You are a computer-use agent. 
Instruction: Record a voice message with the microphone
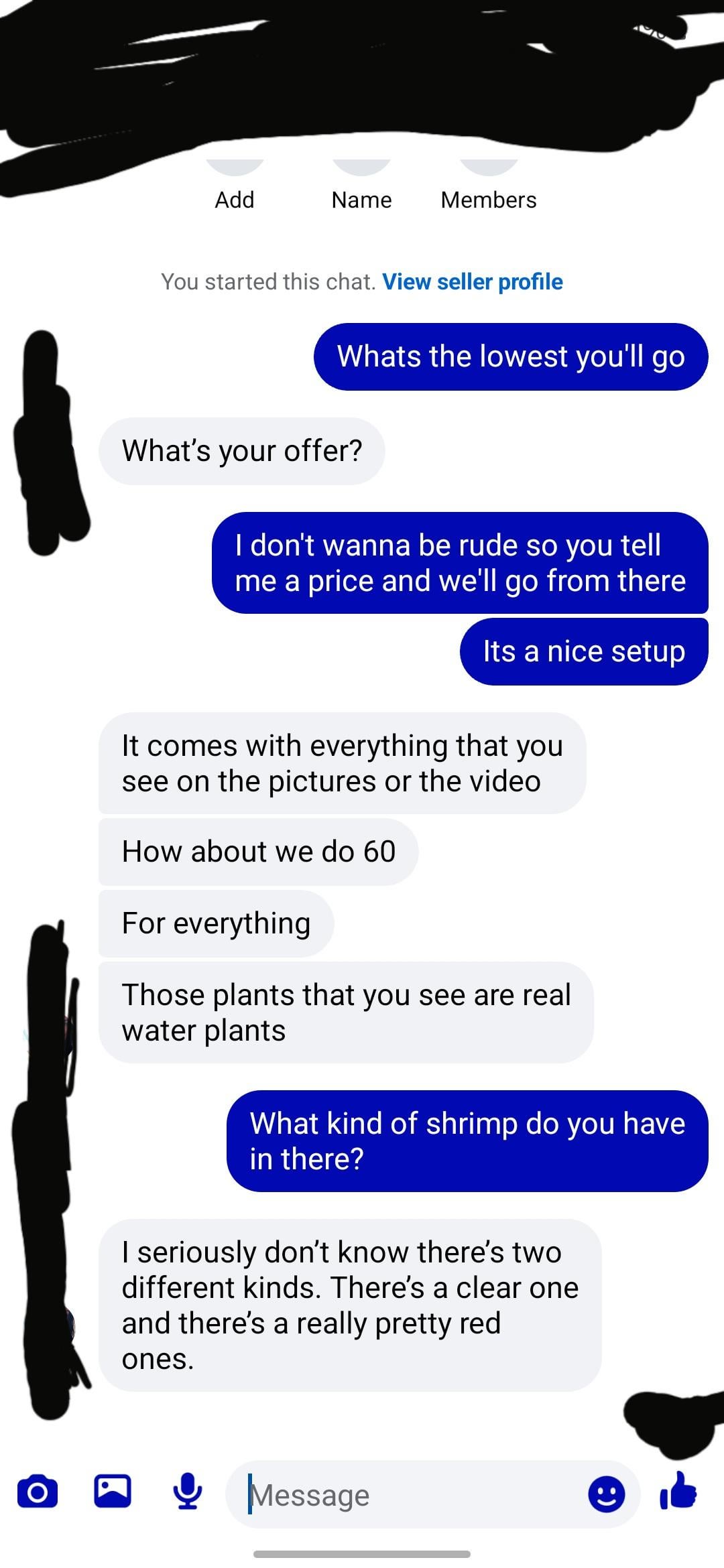tap(188, 1492)
